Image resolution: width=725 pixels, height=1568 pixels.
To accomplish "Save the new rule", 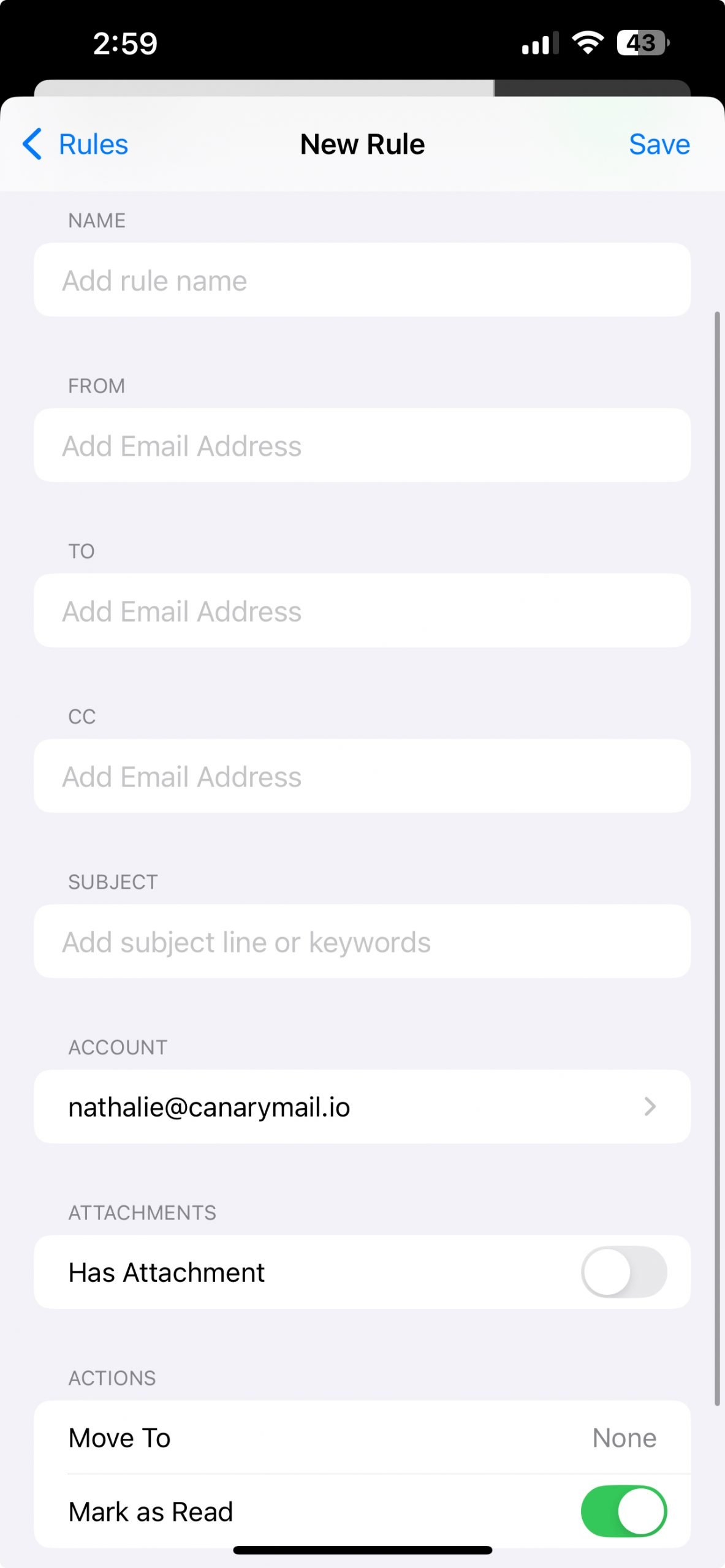I will [x=659, y=145].
